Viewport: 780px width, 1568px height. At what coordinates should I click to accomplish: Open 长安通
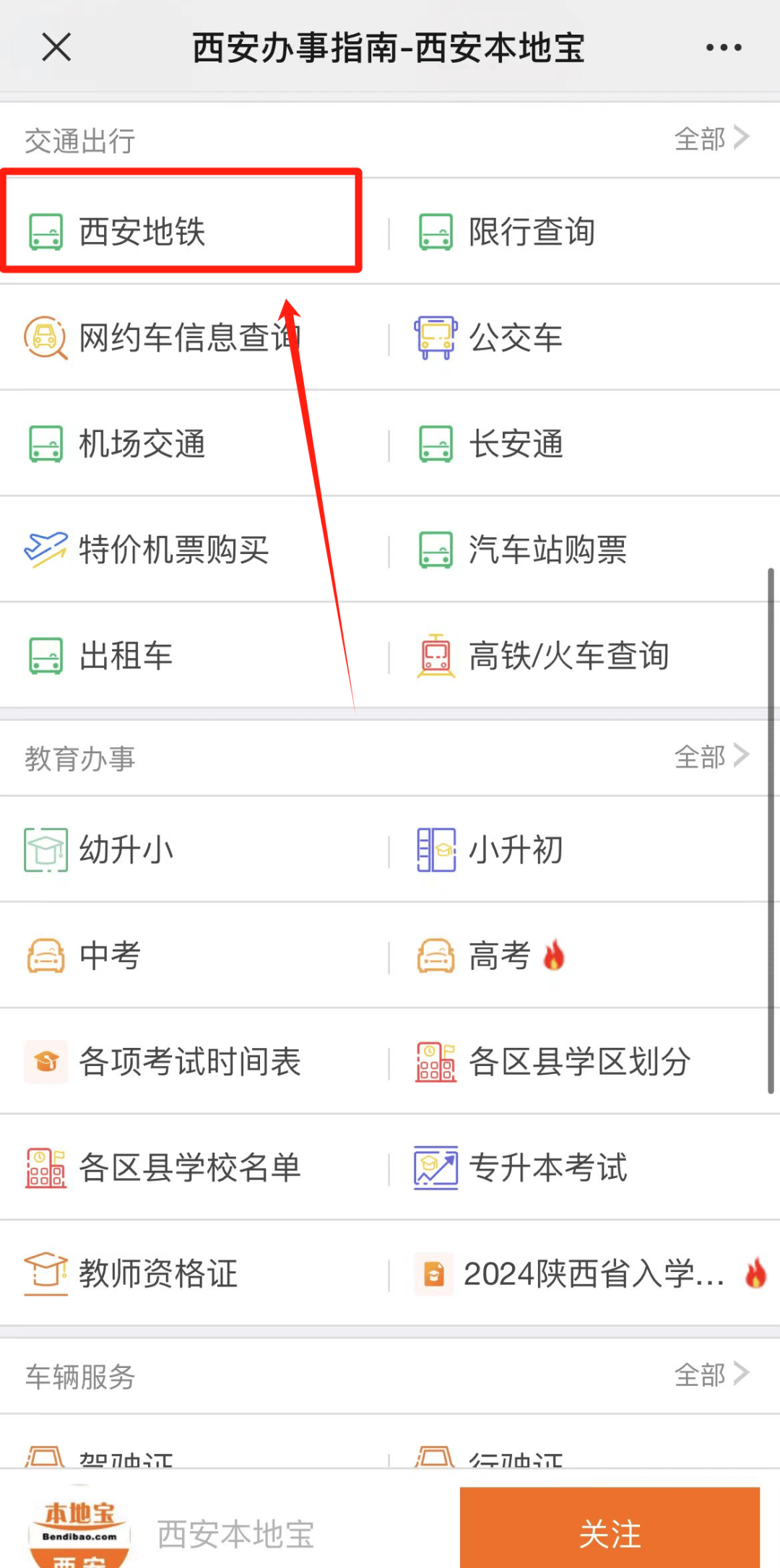tap(585, 443)
